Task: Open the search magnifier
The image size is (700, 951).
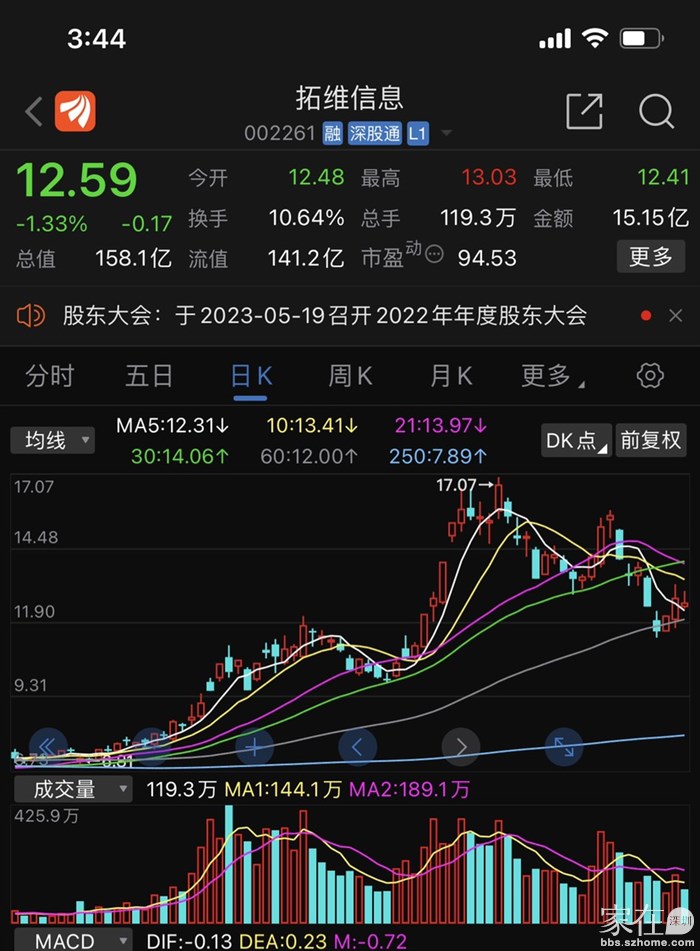Action: click(656, 111)
